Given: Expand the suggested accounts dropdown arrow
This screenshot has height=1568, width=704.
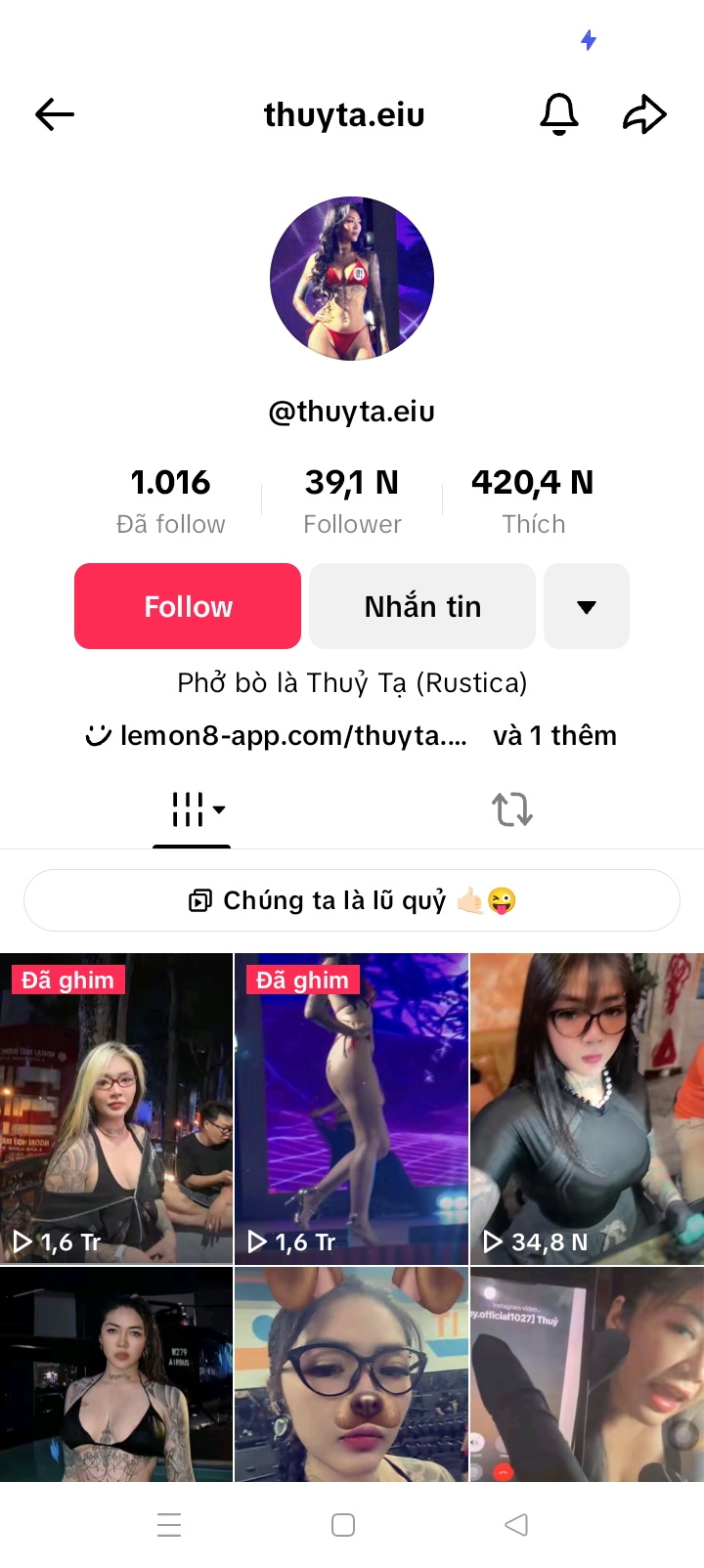Looking at the screenshot, I should click(587, 606).
